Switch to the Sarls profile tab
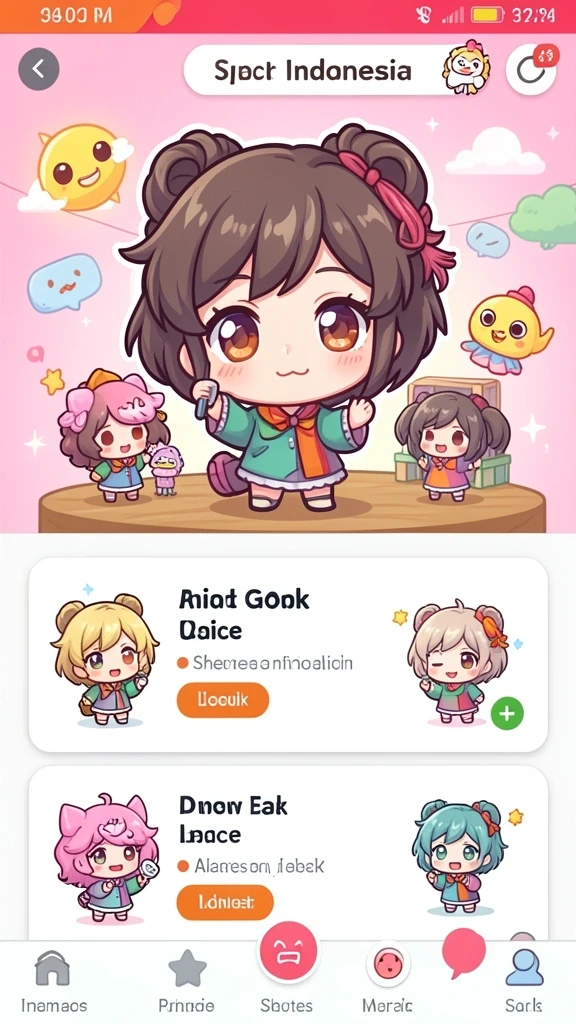The image size is (576, 1024). [x=524, y=982]
